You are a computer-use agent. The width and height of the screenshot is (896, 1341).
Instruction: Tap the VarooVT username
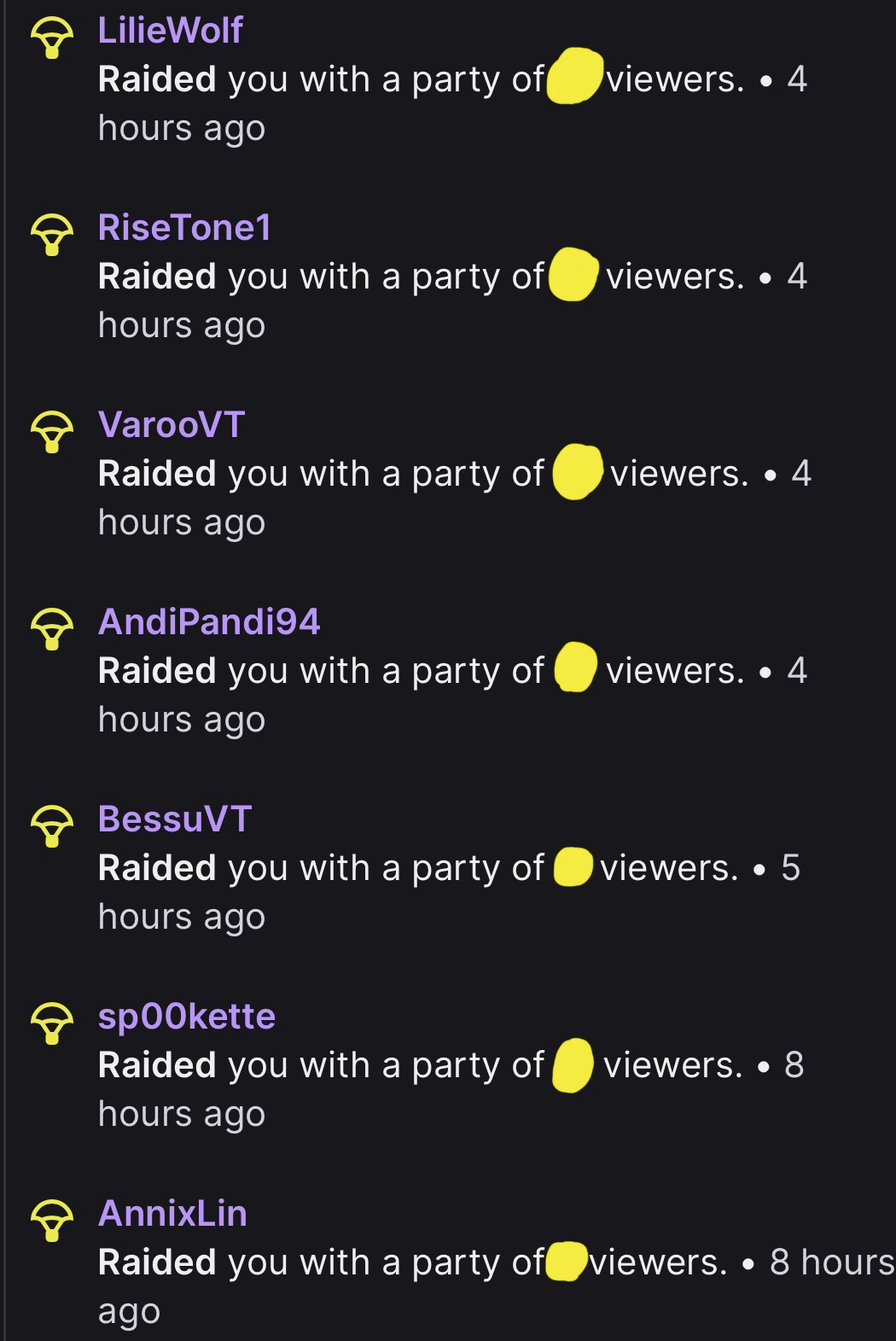172,425
